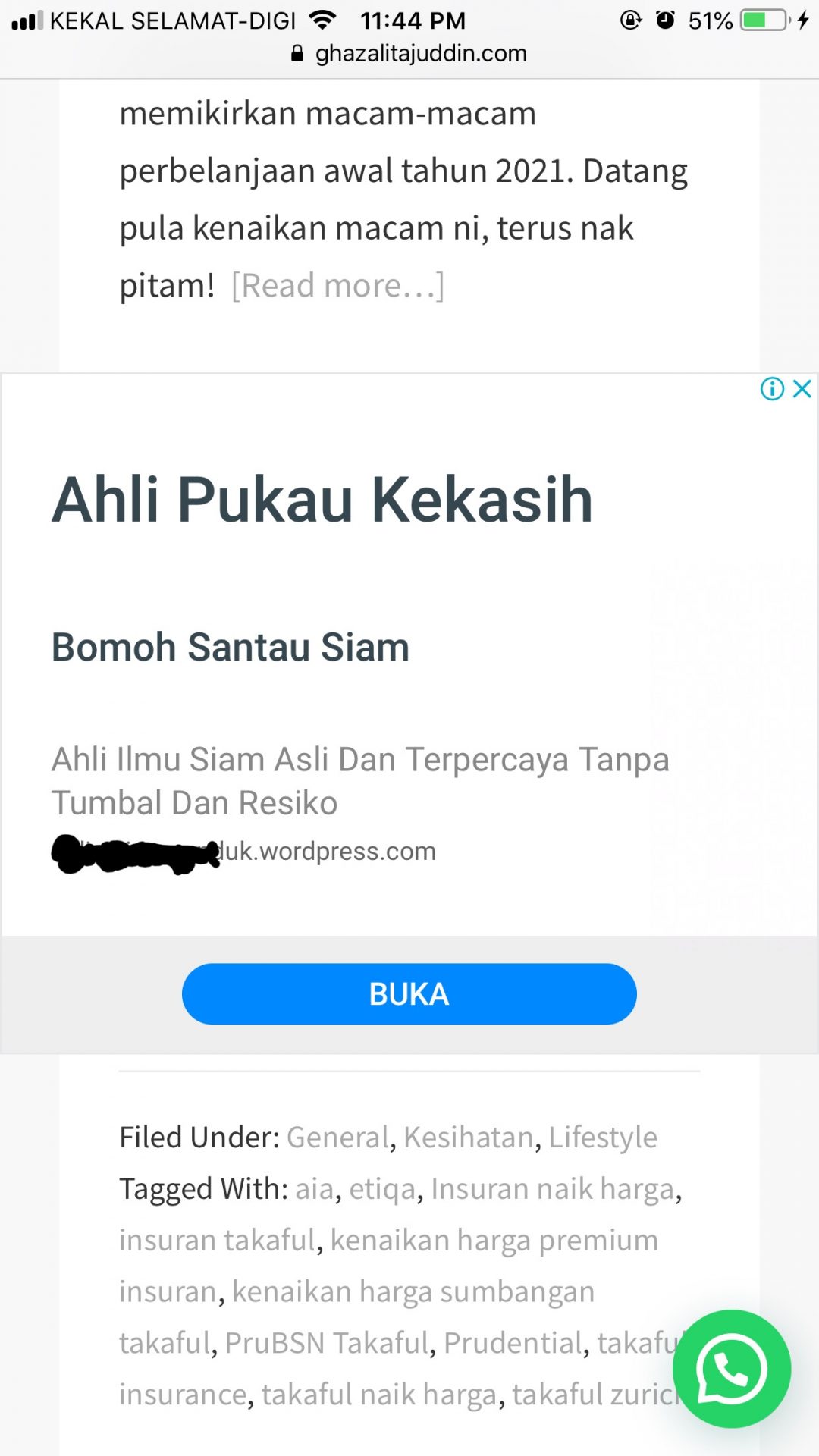Open the Kesihatan category

coord(469,1137)
